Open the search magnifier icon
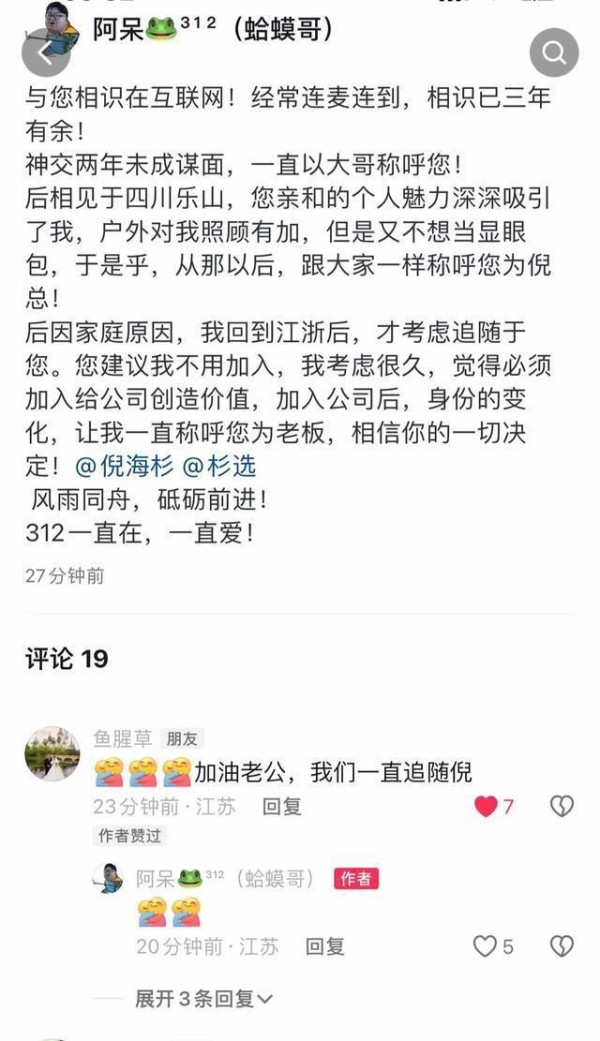The image size is (600, 1041). point(553,53)
